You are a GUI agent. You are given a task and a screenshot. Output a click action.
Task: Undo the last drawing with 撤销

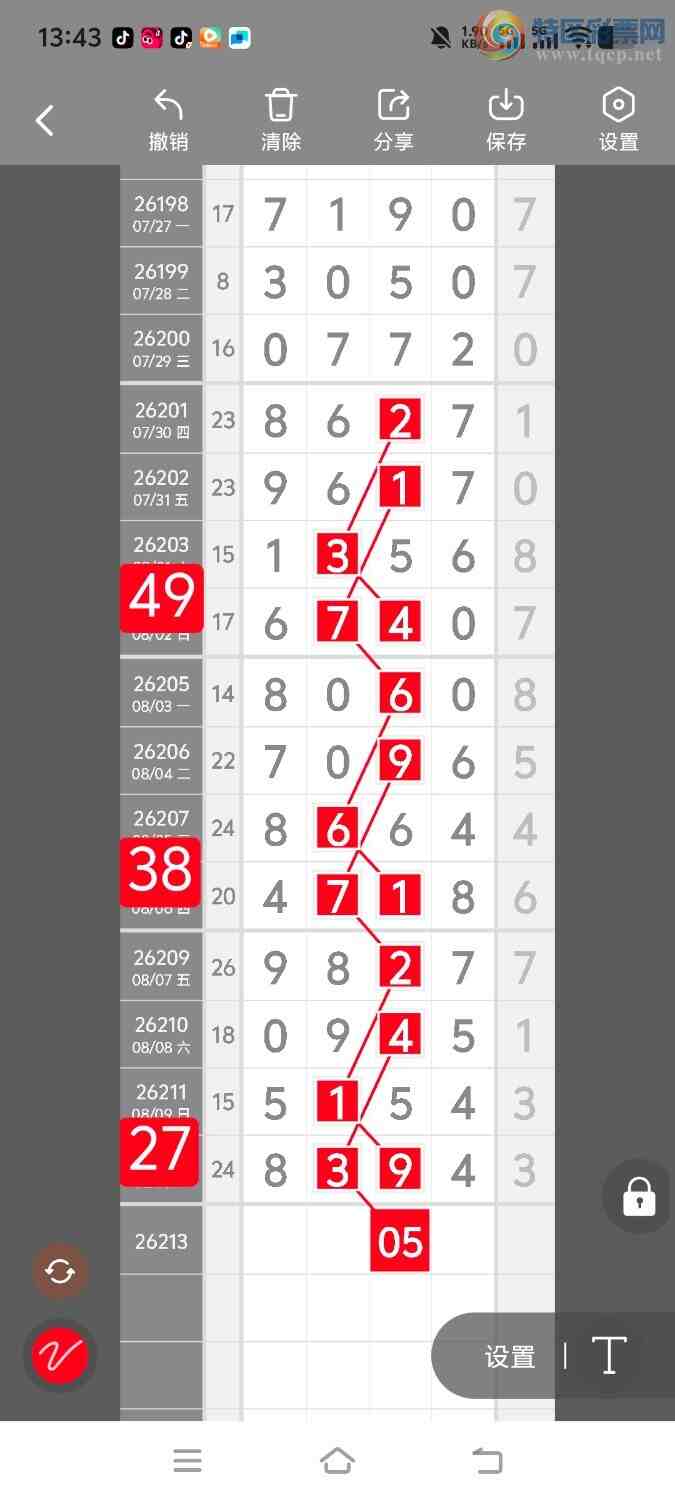(x=169, y=120)
